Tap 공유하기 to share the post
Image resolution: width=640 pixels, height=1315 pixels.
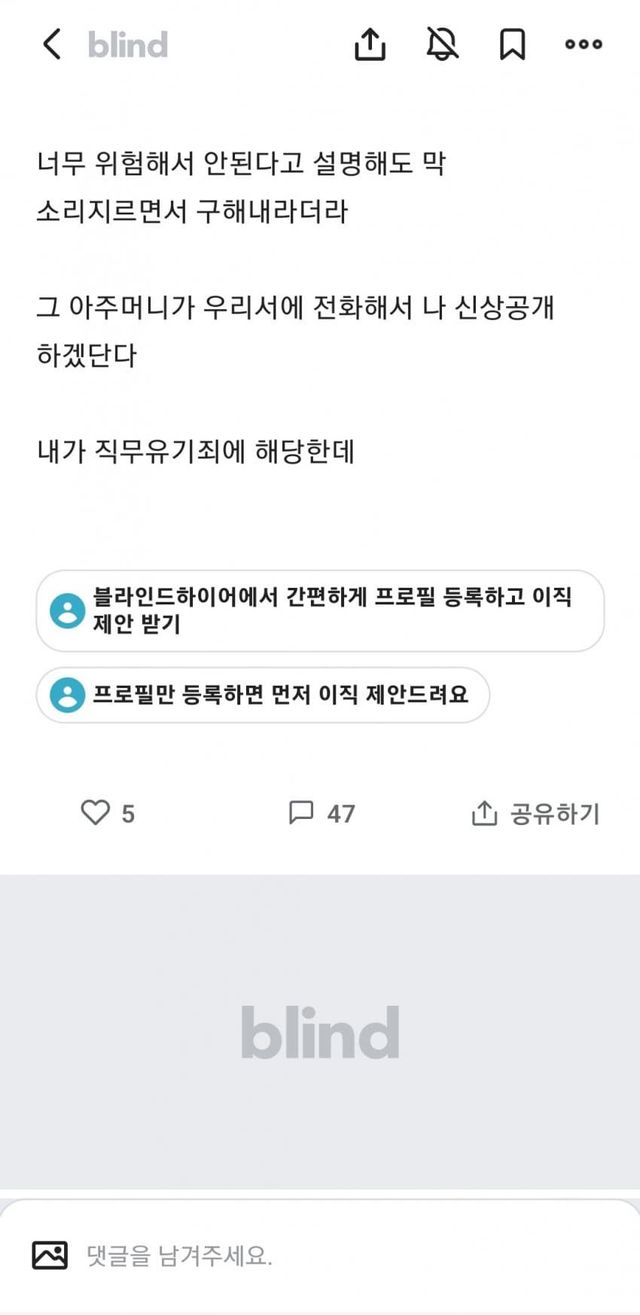click(535, 813)
